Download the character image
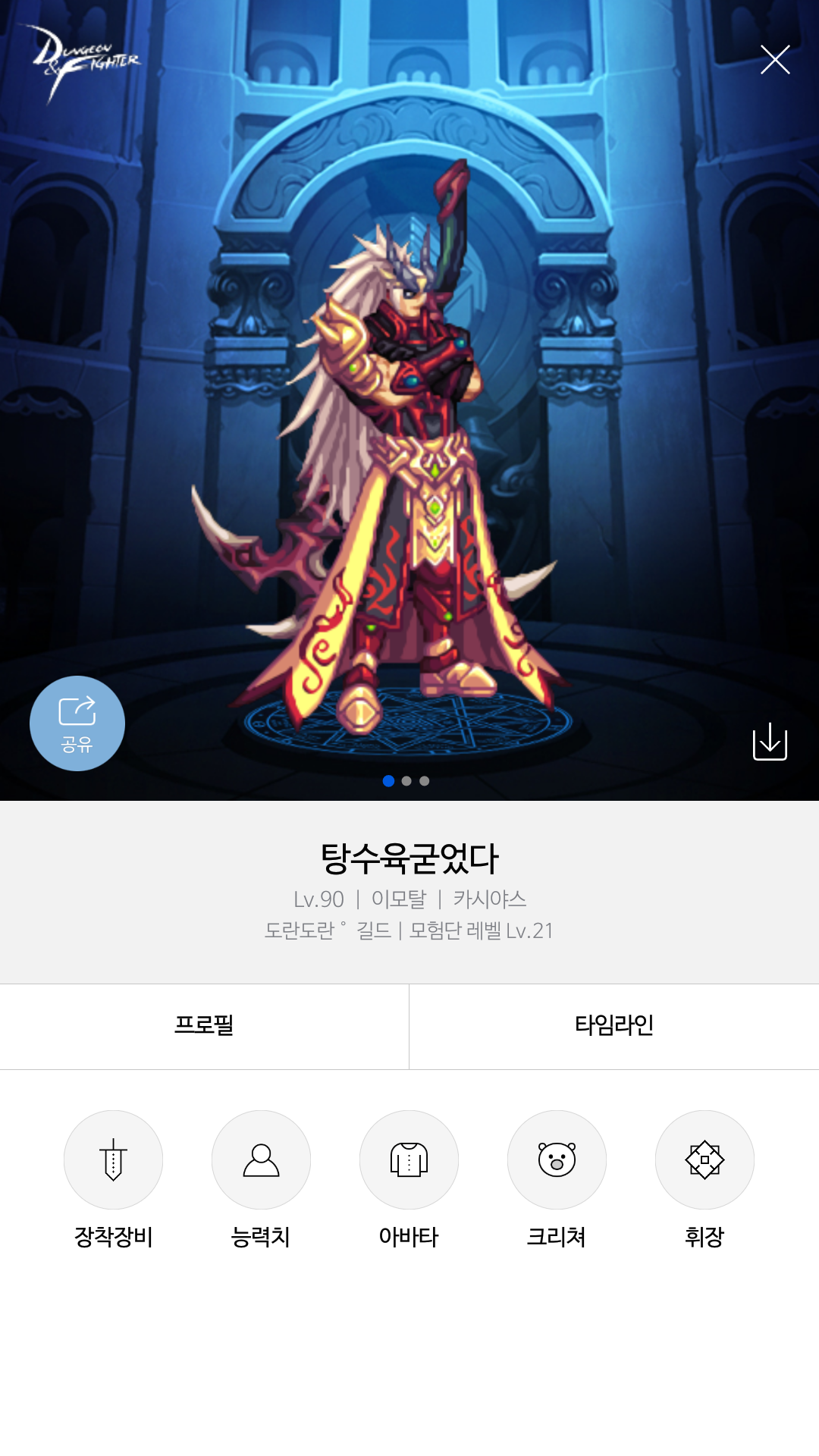This screenshot has width=819, height=1456. pos(770,741)
